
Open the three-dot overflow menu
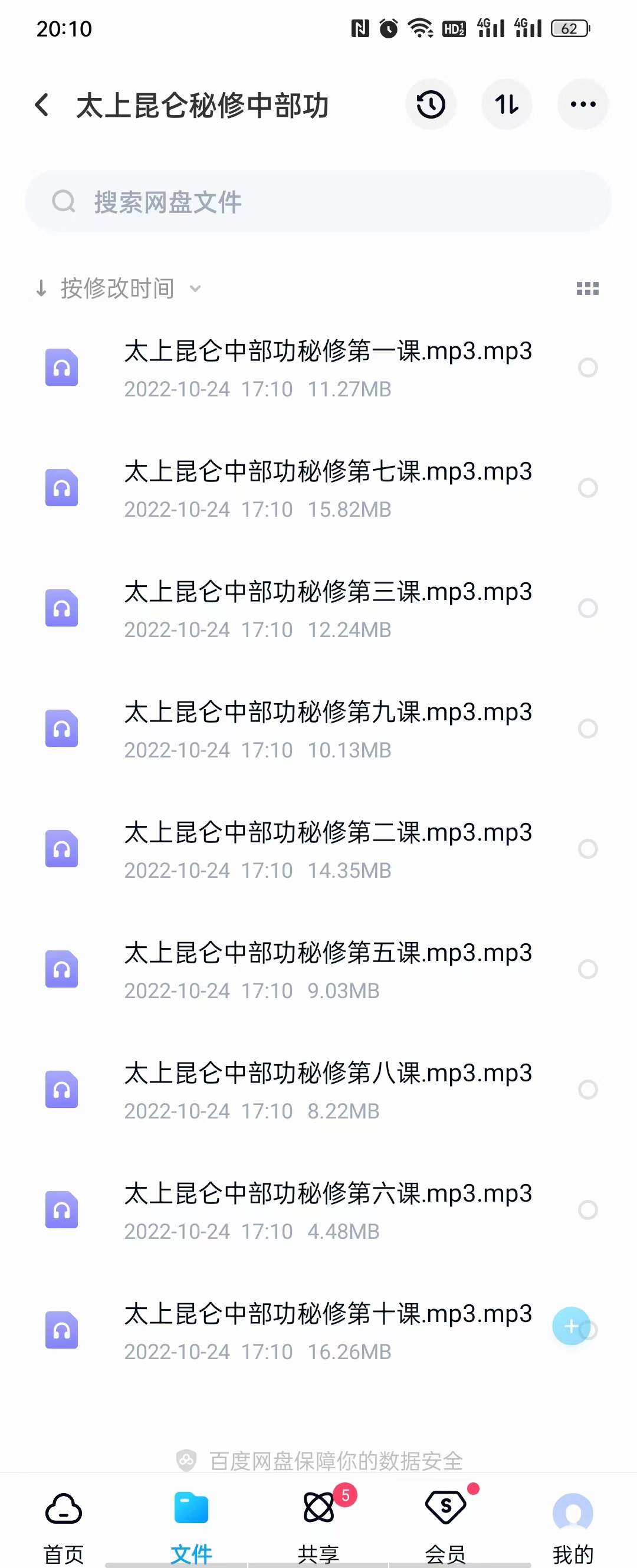583,104
